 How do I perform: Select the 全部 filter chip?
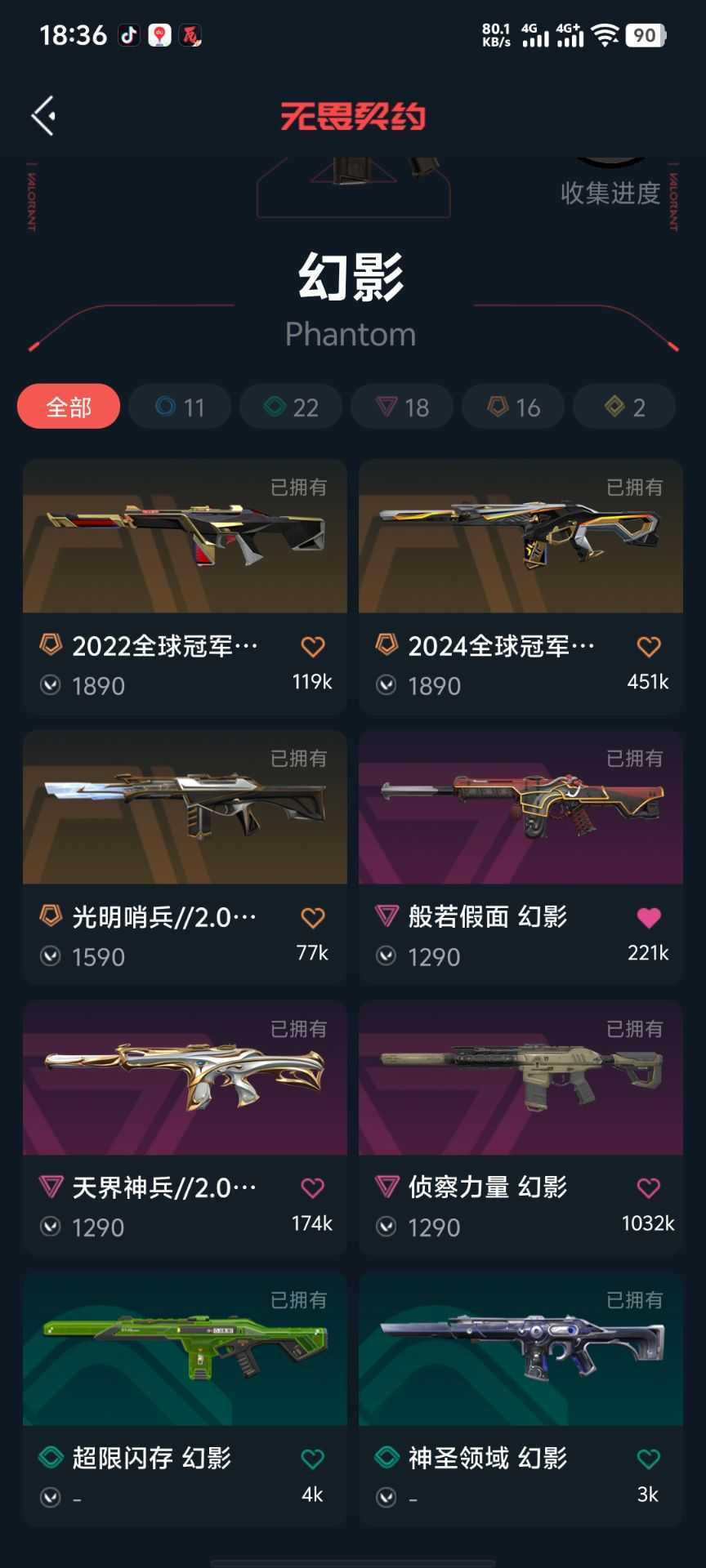tap(69, 406)
